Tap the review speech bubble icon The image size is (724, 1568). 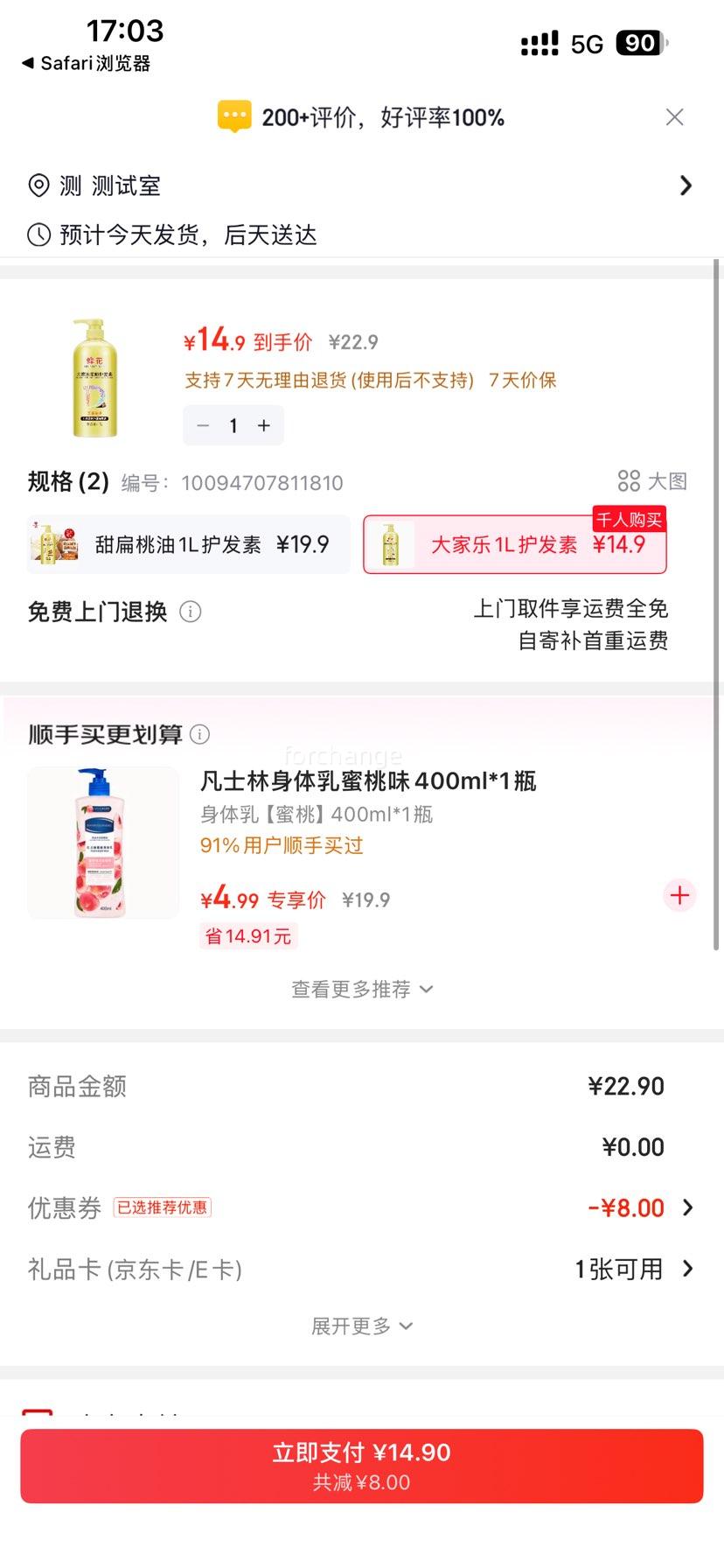[233, 115]
